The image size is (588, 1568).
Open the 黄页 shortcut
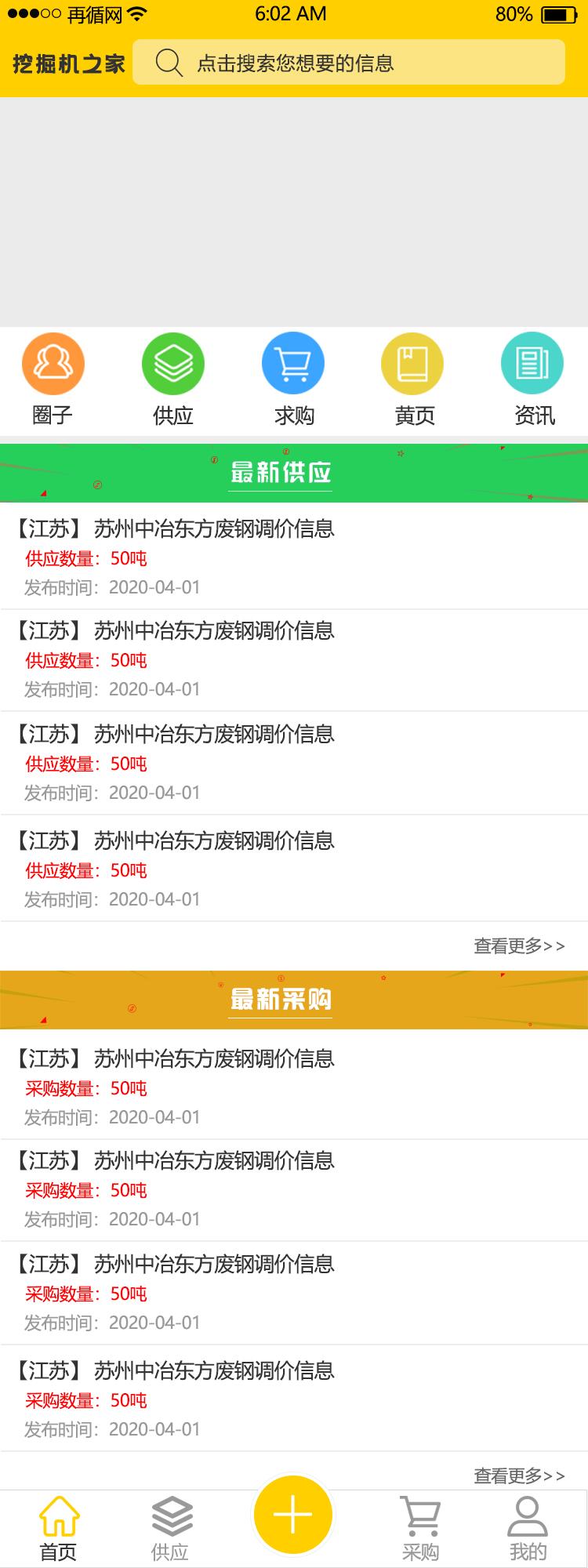[x=413, y=365]
